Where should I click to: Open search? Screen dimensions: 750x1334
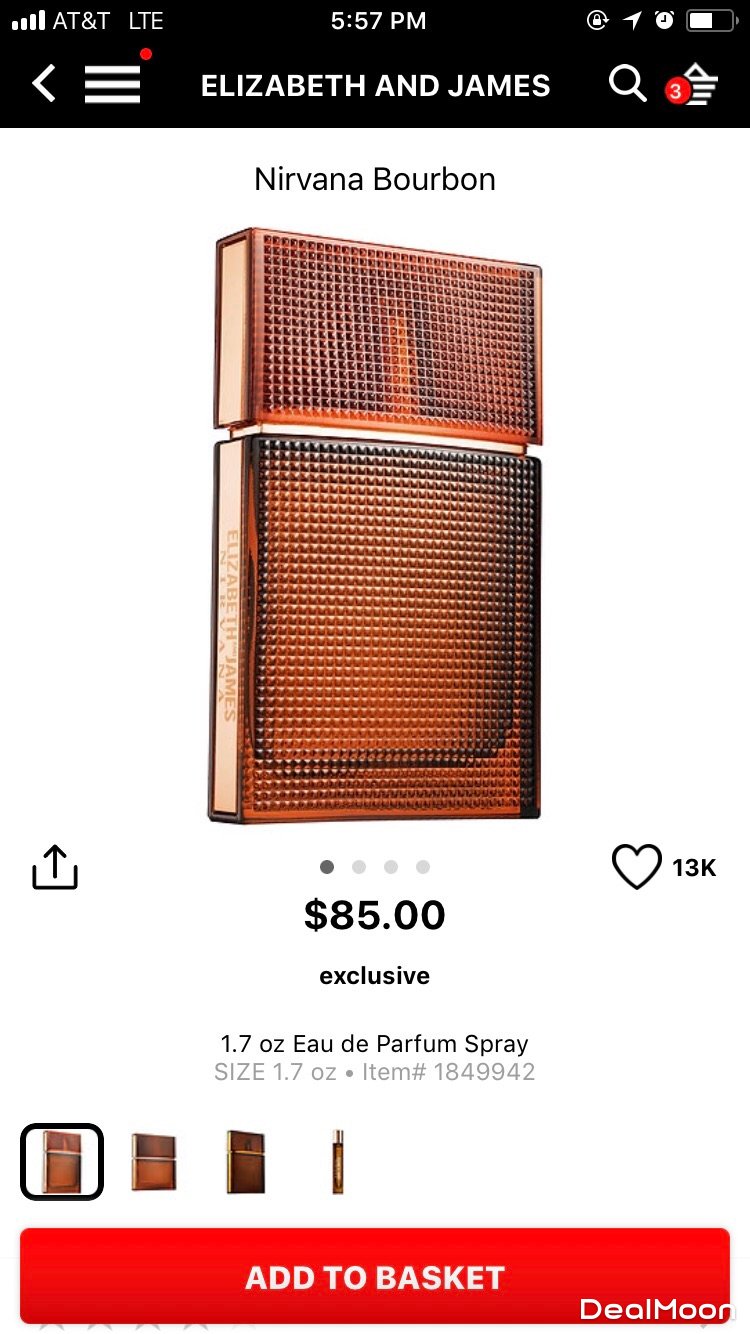click(627, 84)
